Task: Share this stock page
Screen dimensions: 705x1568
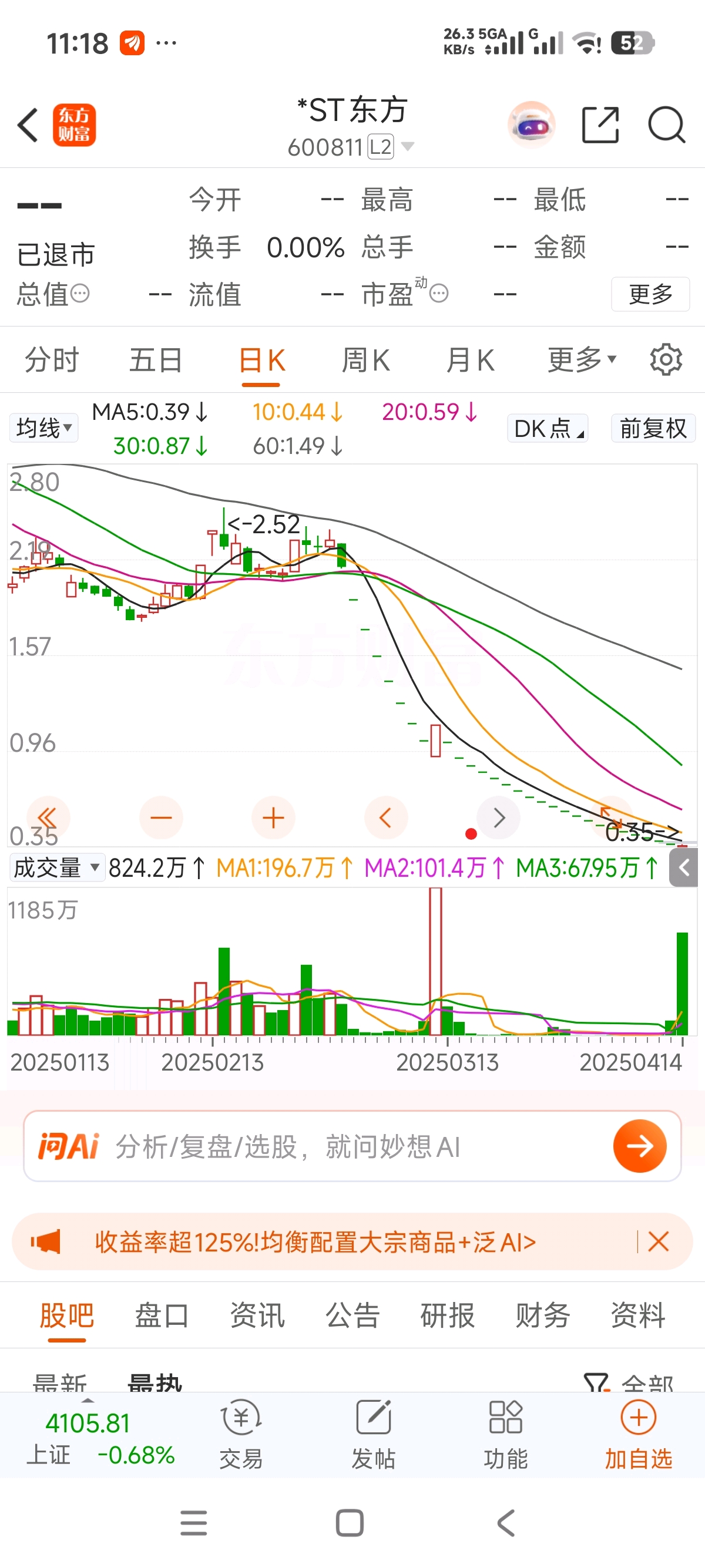Action: 600,126
